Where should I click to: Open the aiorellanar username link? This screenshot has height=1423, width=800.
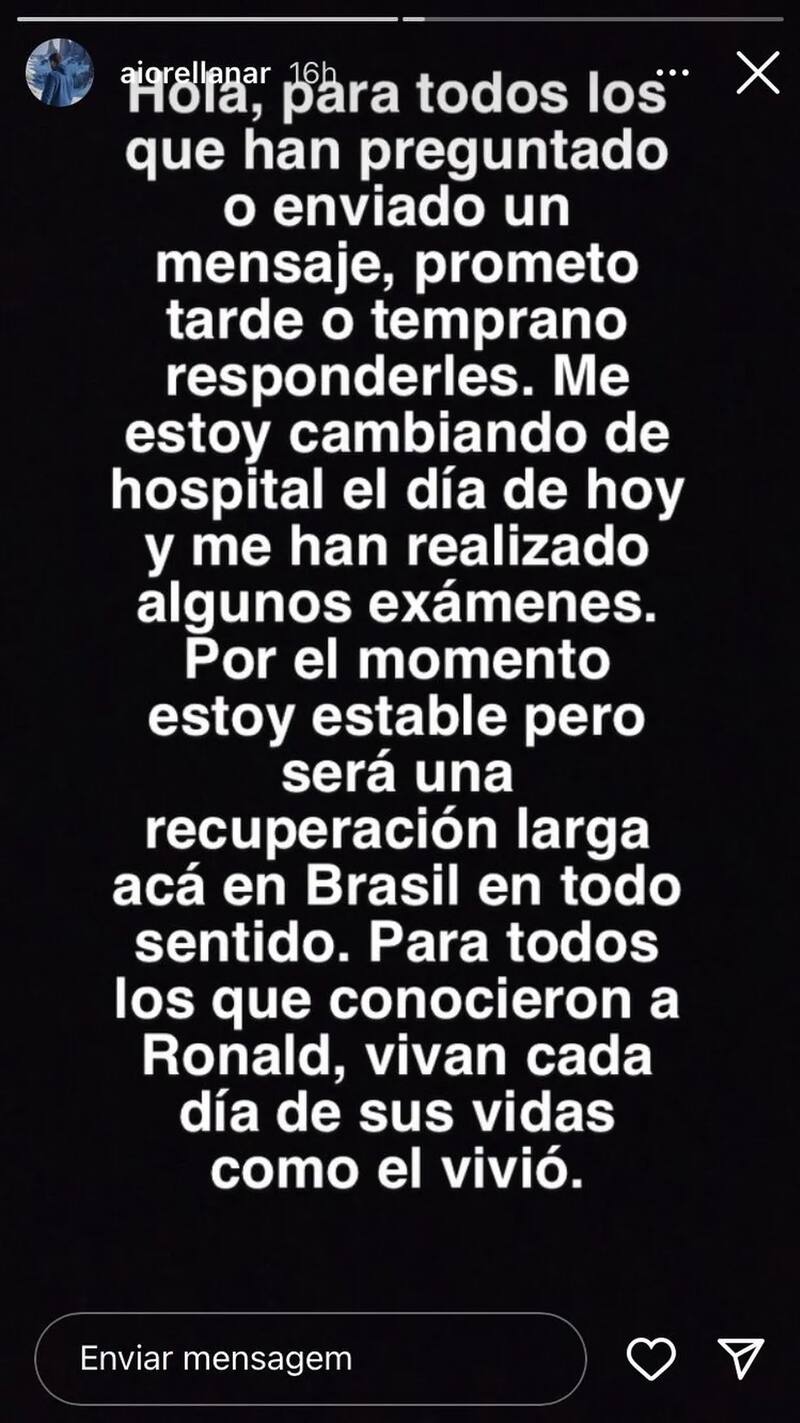[194, 74]
